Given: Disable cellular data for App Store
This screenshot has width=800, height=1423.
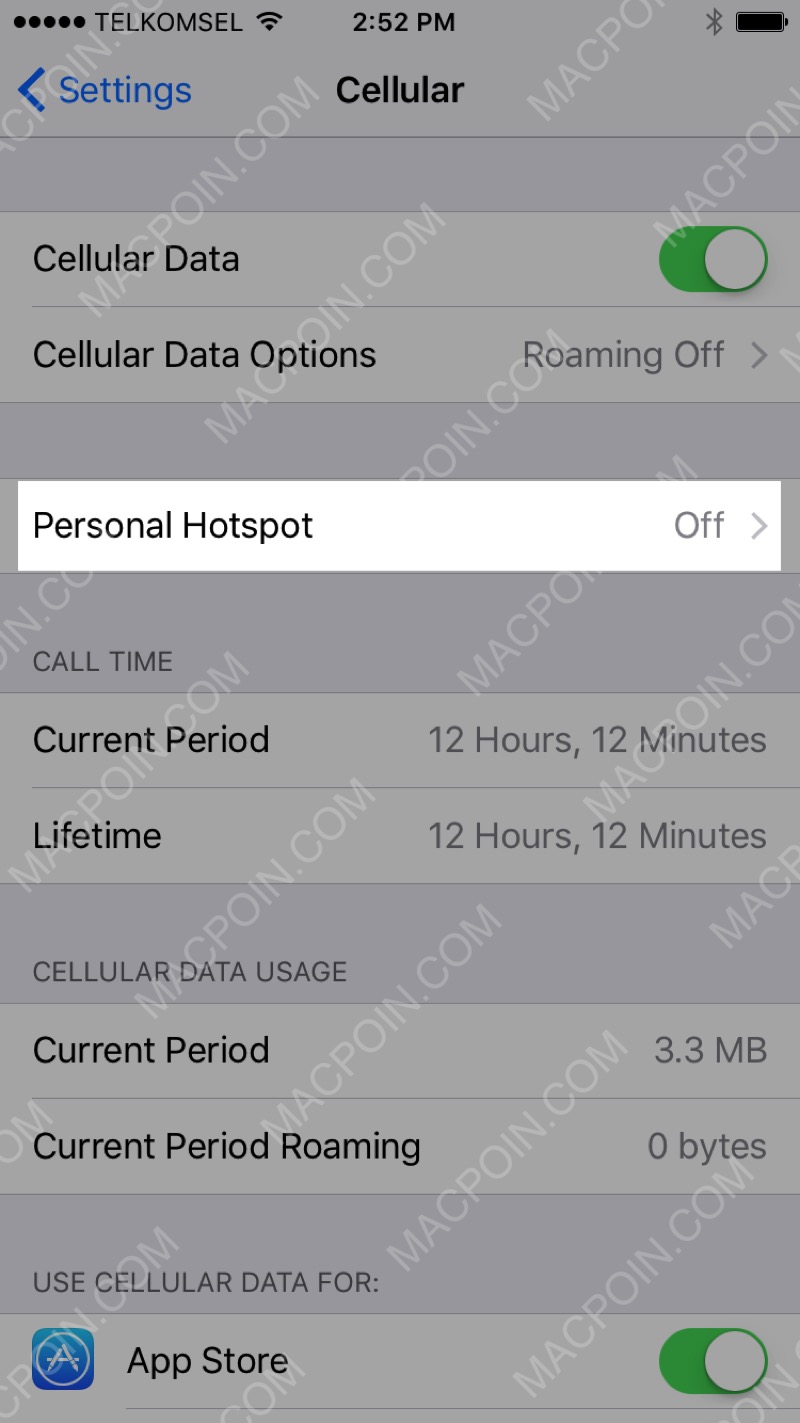Looking at the screenshot, I should pyautogui.click(x=712, y=1361).
